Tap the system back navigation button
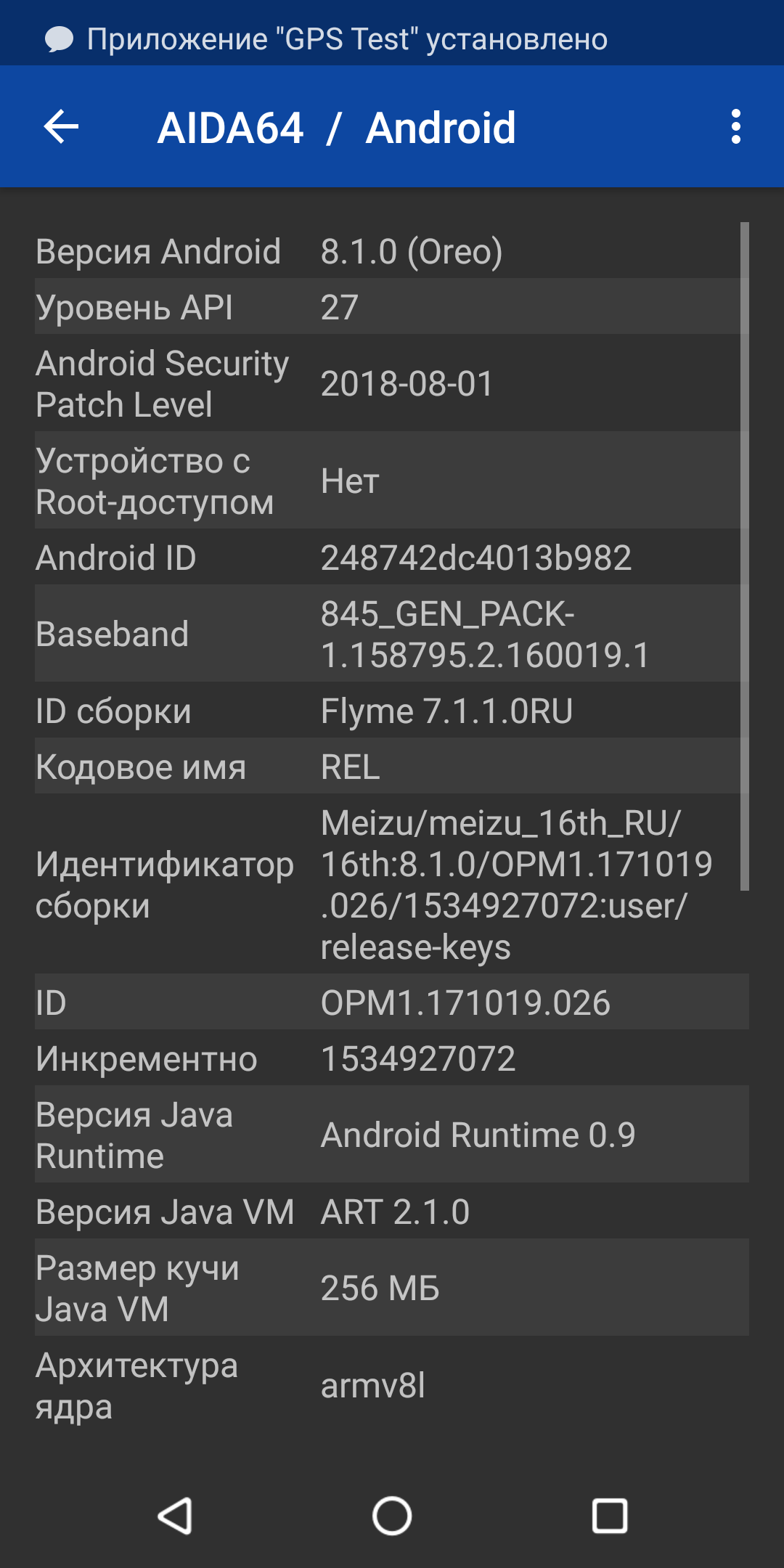The image size is (784, 1568). (175, 1516)
